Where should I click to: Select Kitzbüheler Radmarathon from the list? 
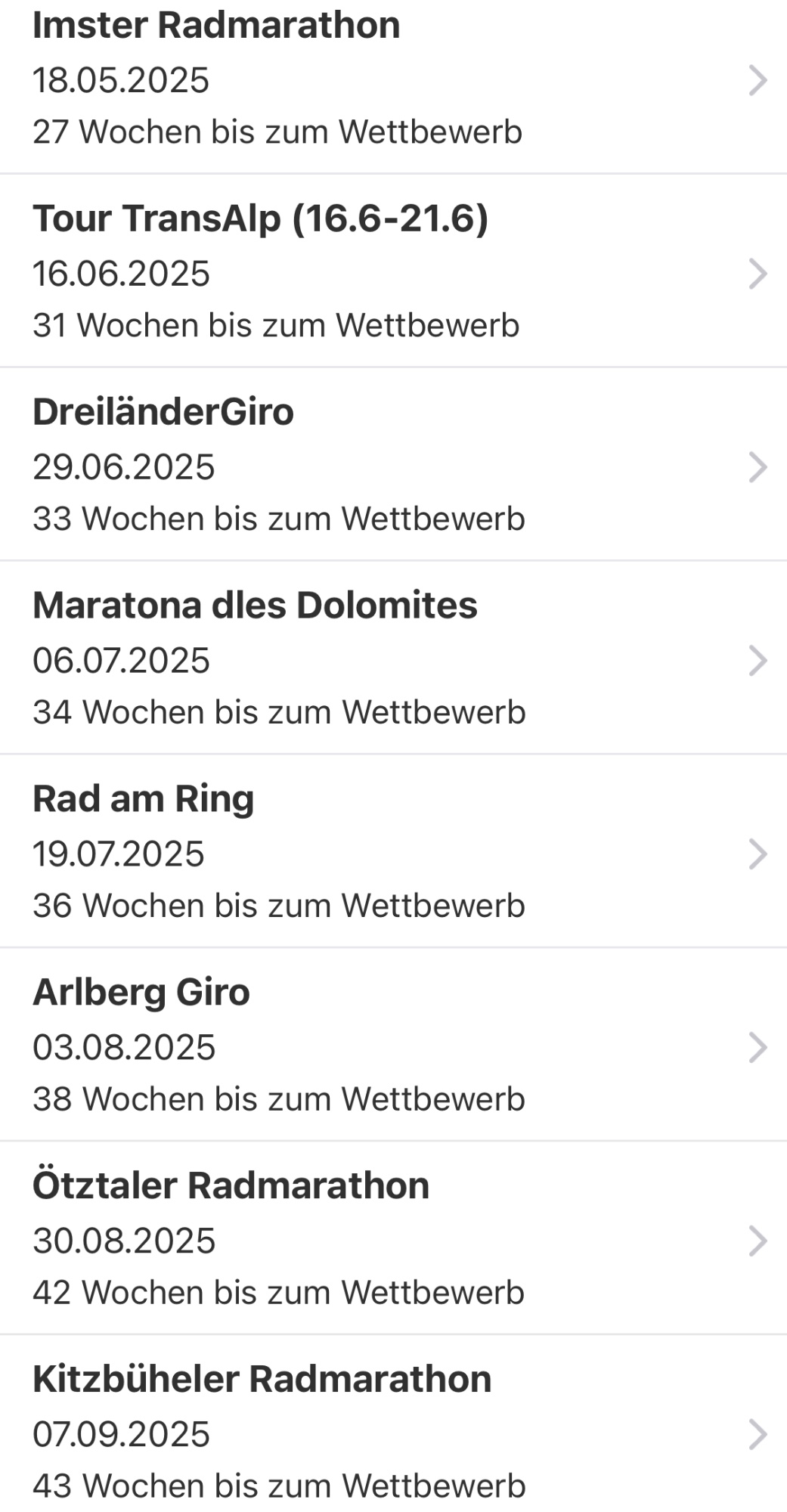393,1433
